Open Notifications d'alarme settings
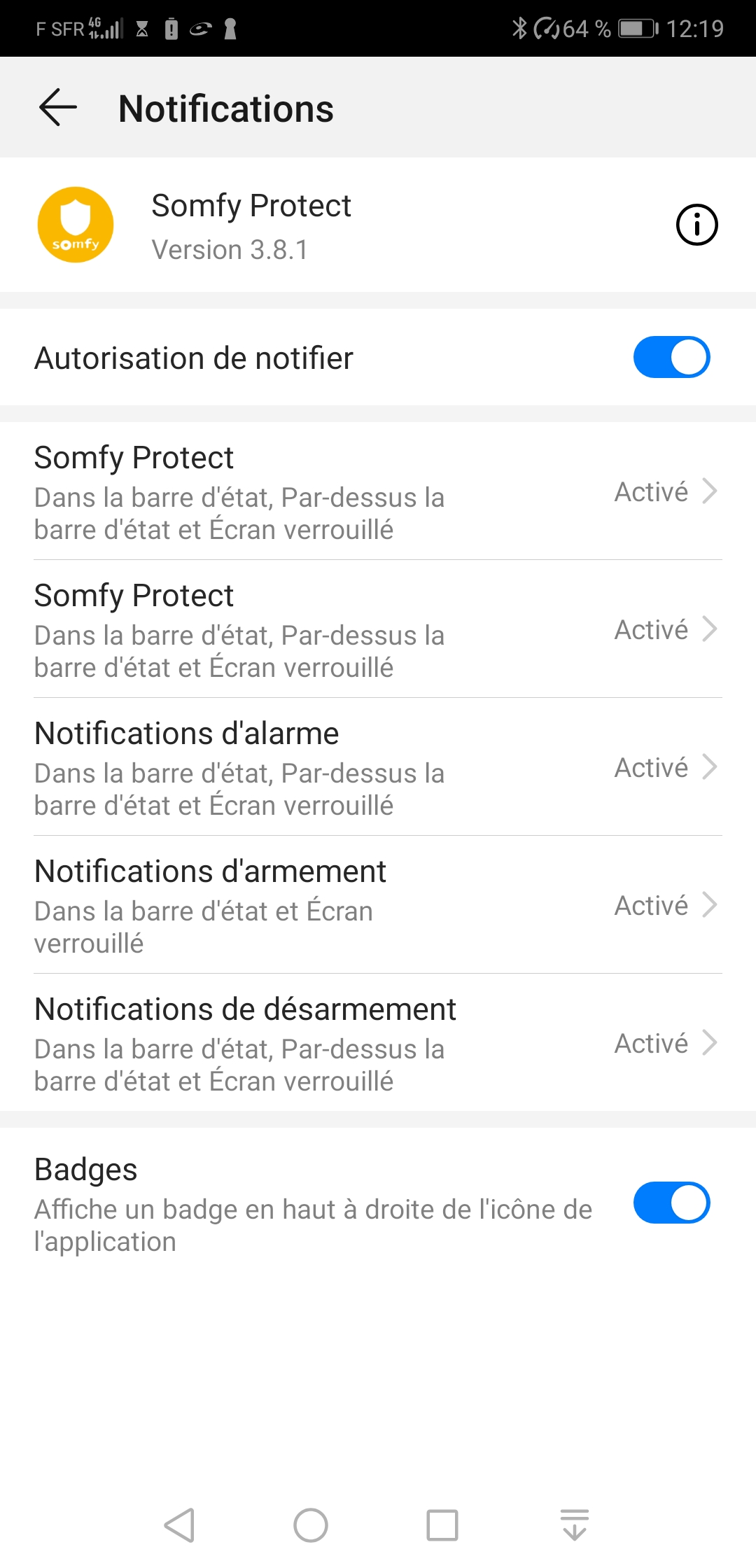The width and height of the screenshot is (756, 1568). (378, 767)
